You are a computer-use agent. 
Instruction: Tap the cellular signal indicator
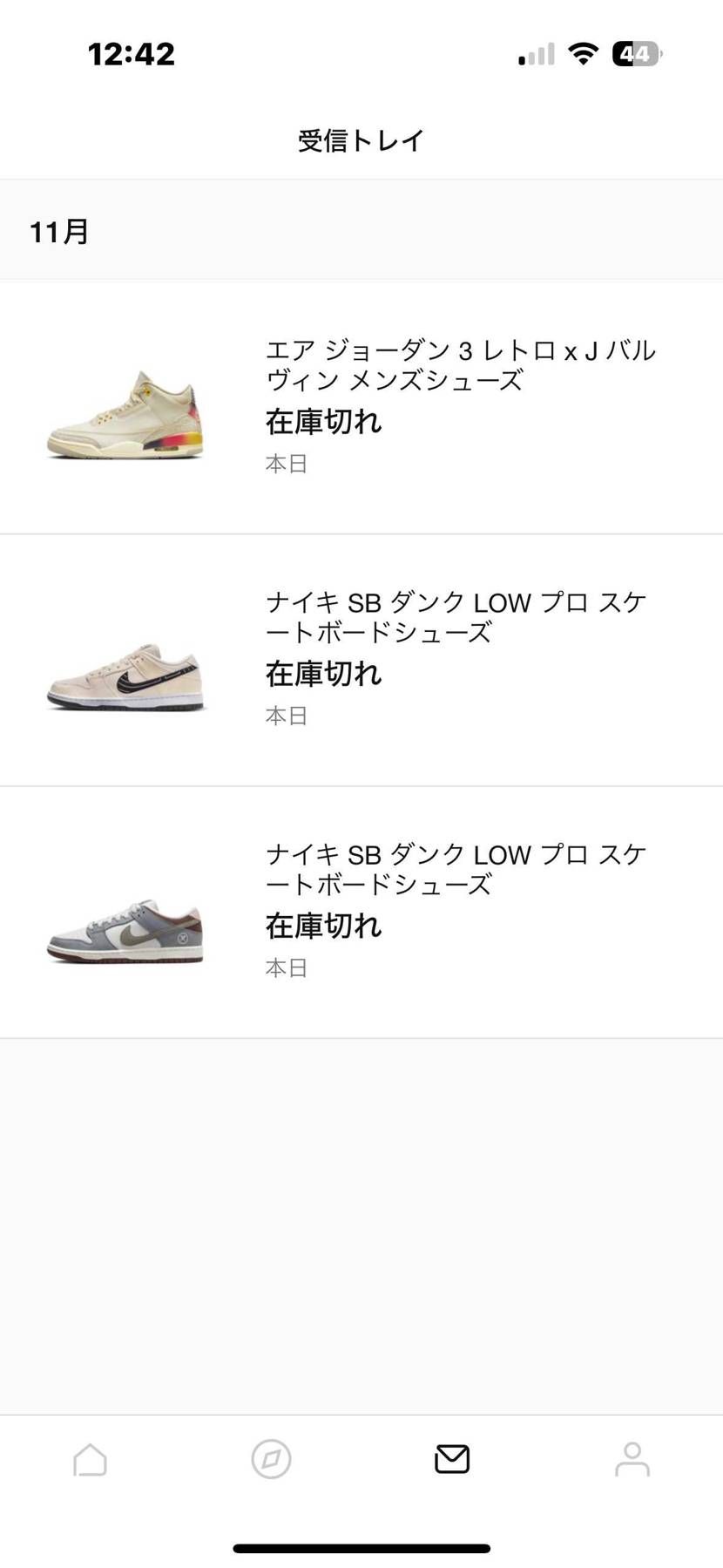533,54
